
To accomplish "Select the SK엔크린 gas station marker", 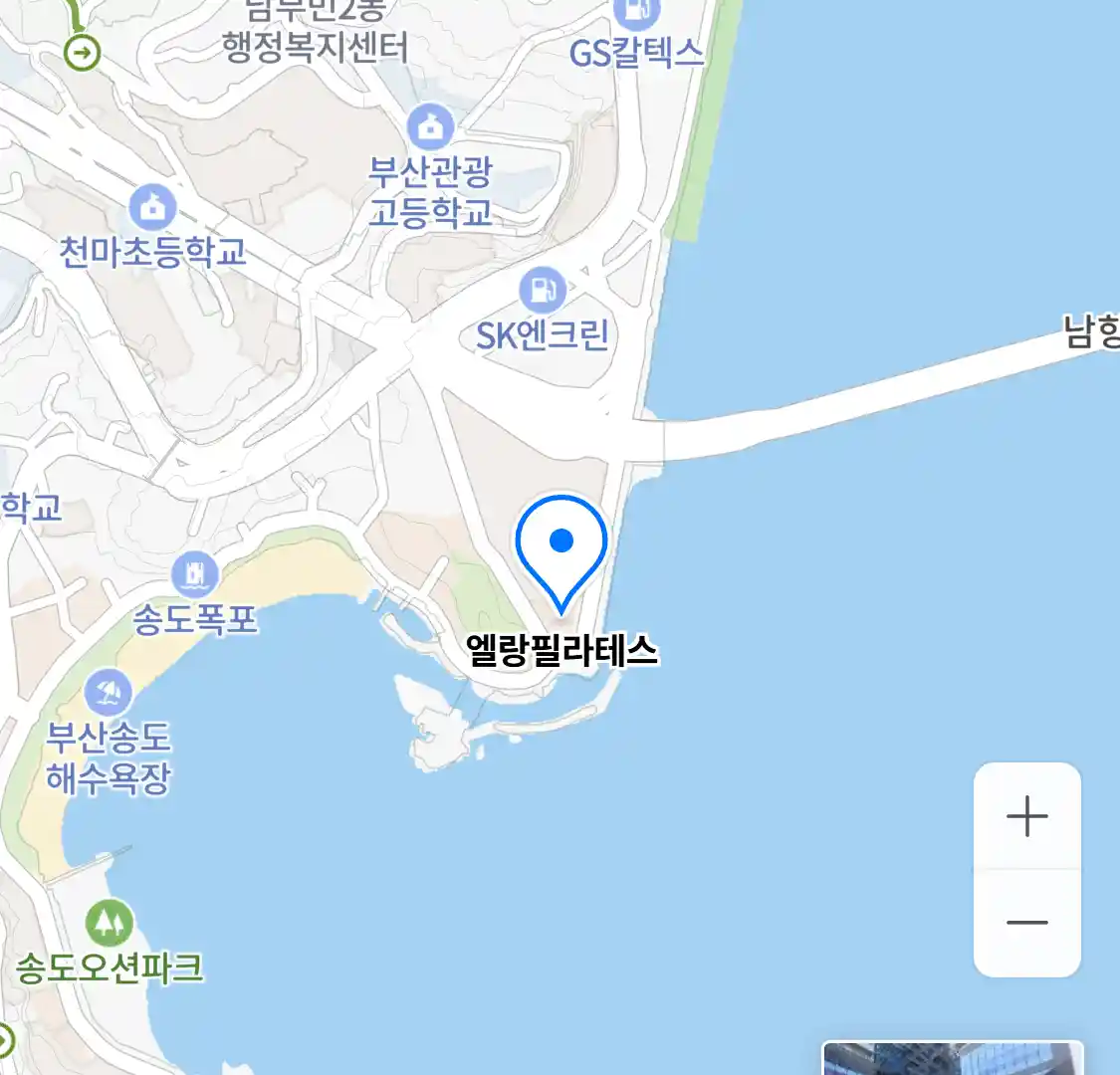I will 542,291.
